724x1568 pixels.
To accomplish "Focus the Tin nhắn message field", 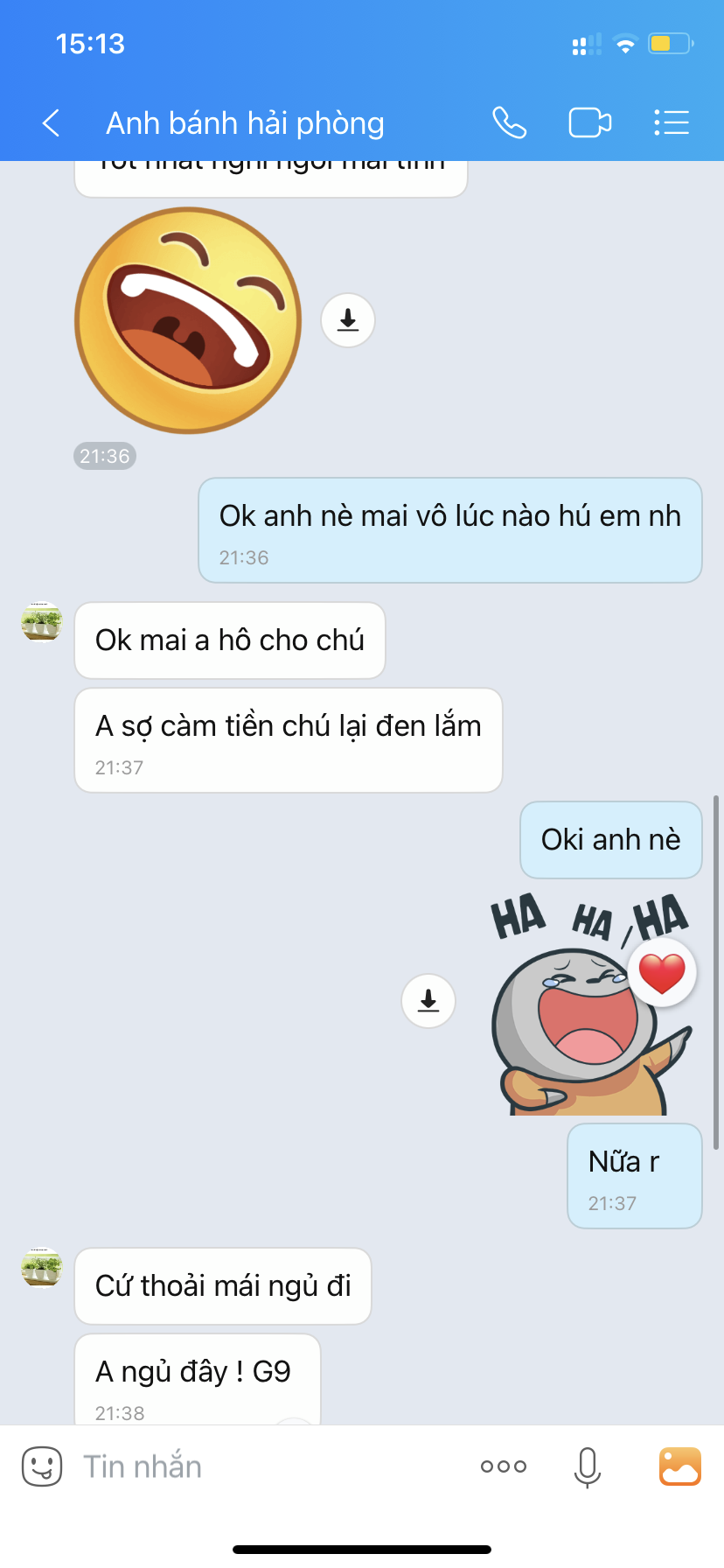I will pos(262,1466).
